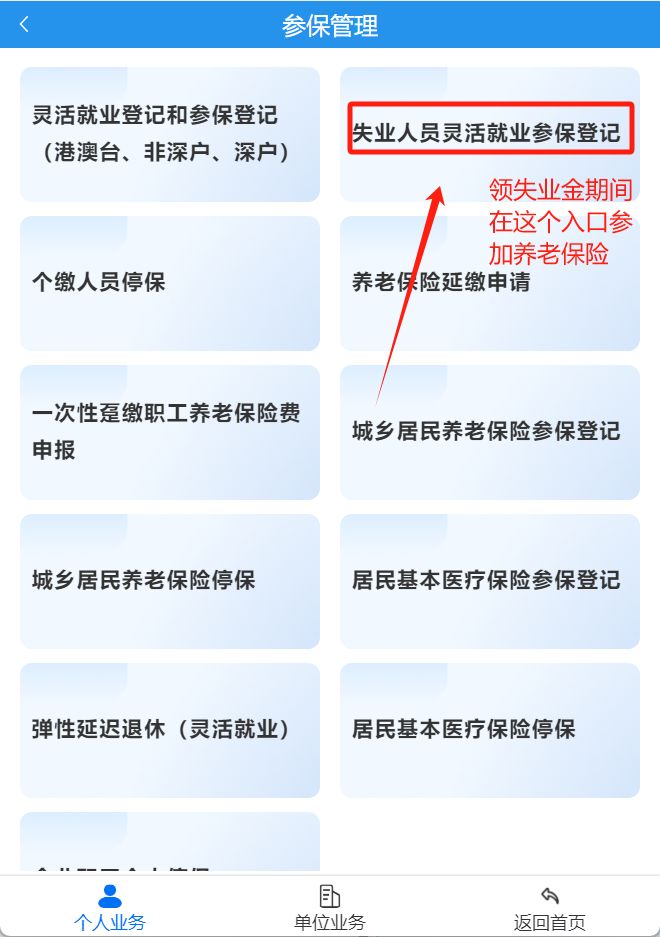The width and height of the screenshot is (660, 937).
Task: Go back from 参保管理 page
Action: [x=24, y=25]
